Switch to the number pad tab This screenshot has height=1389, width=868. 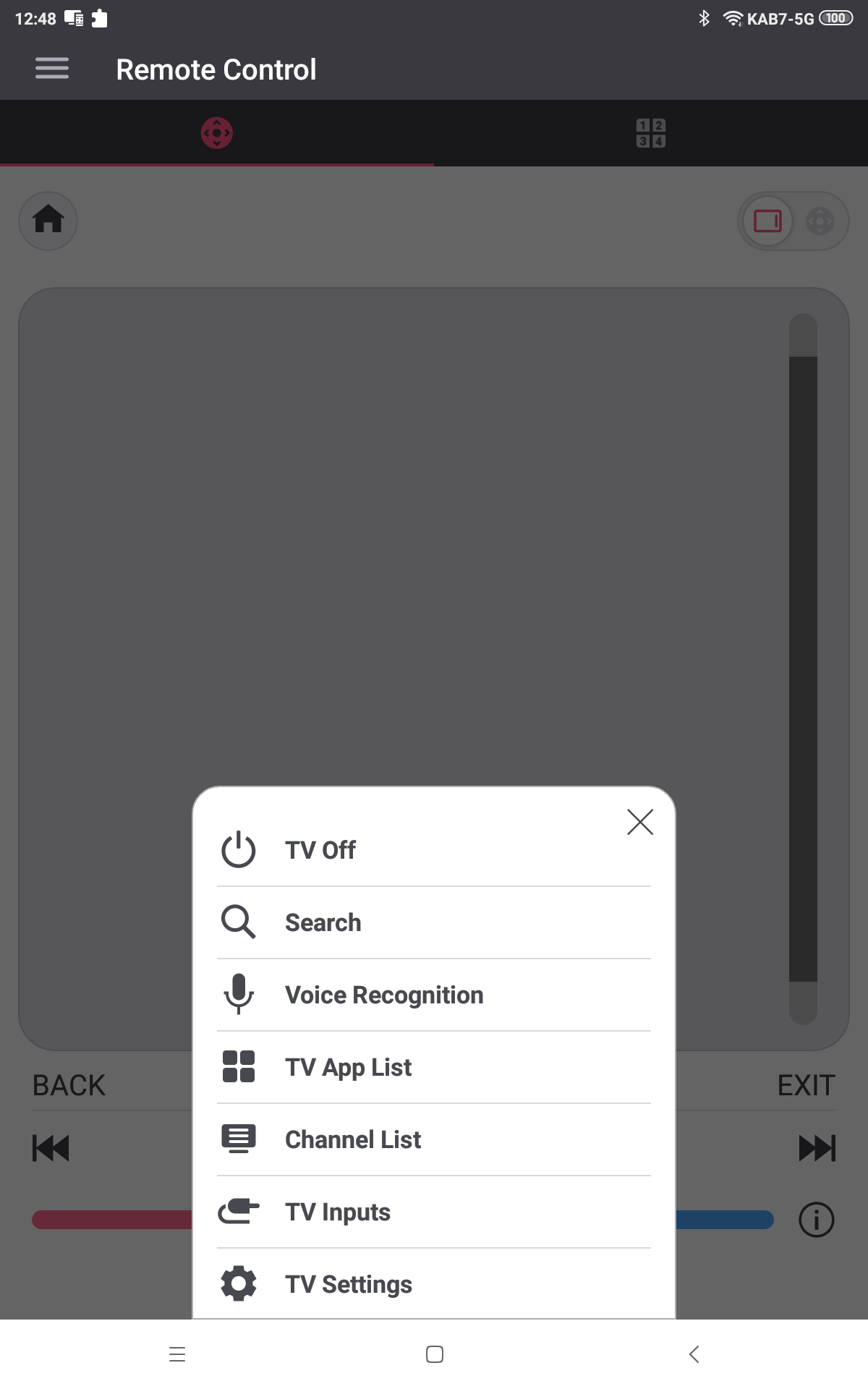(651, 133)
